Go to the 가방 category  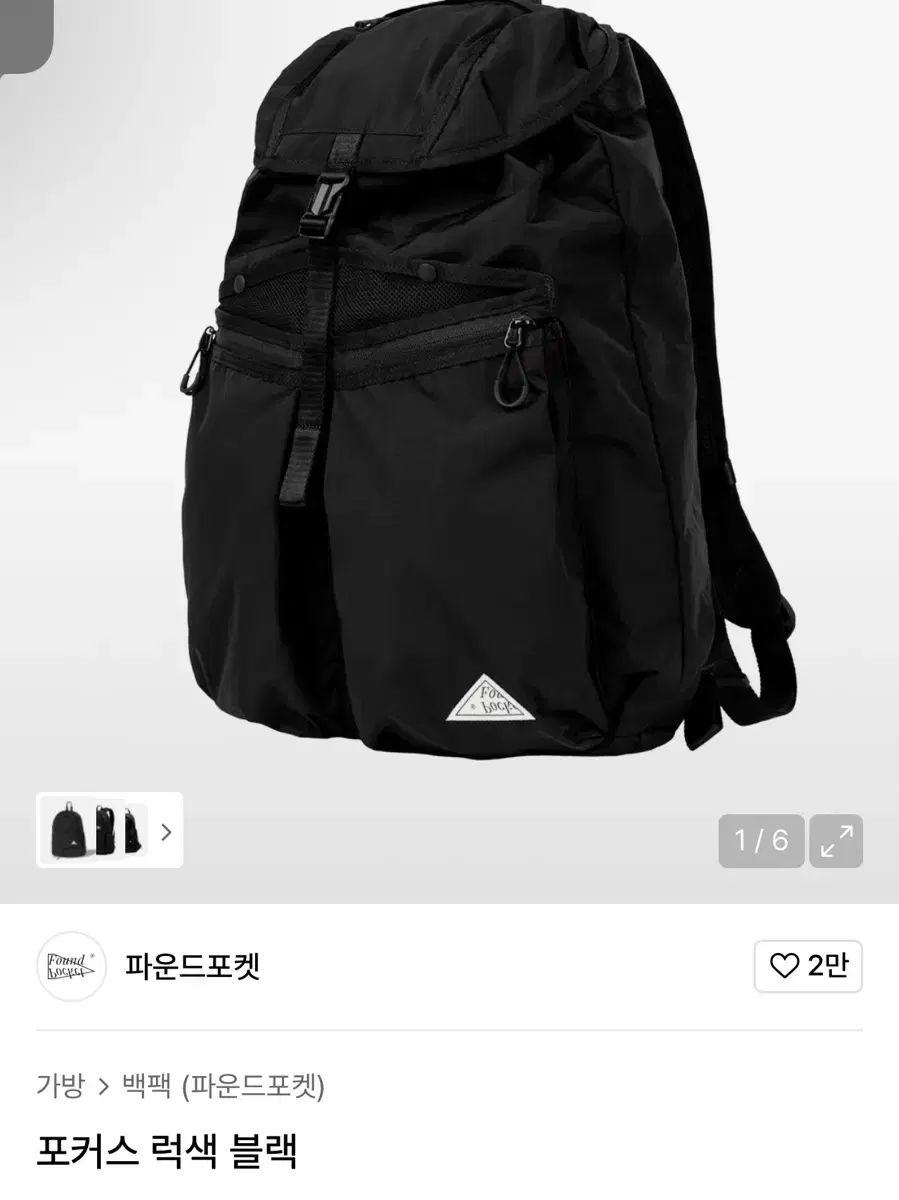point(60,1085)
